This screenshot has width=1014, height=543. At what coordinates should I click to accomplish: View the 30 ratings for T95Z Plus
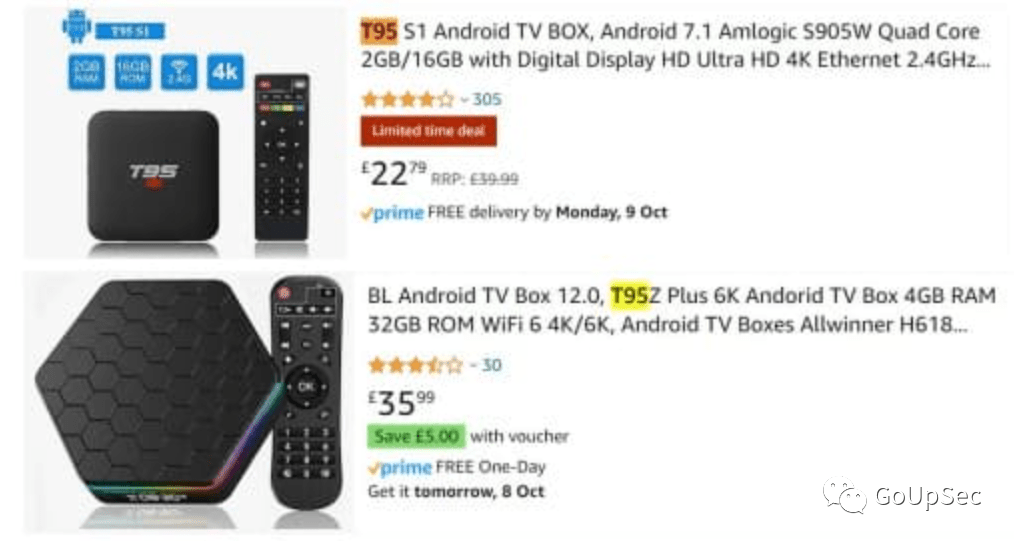tap(491, 365)
